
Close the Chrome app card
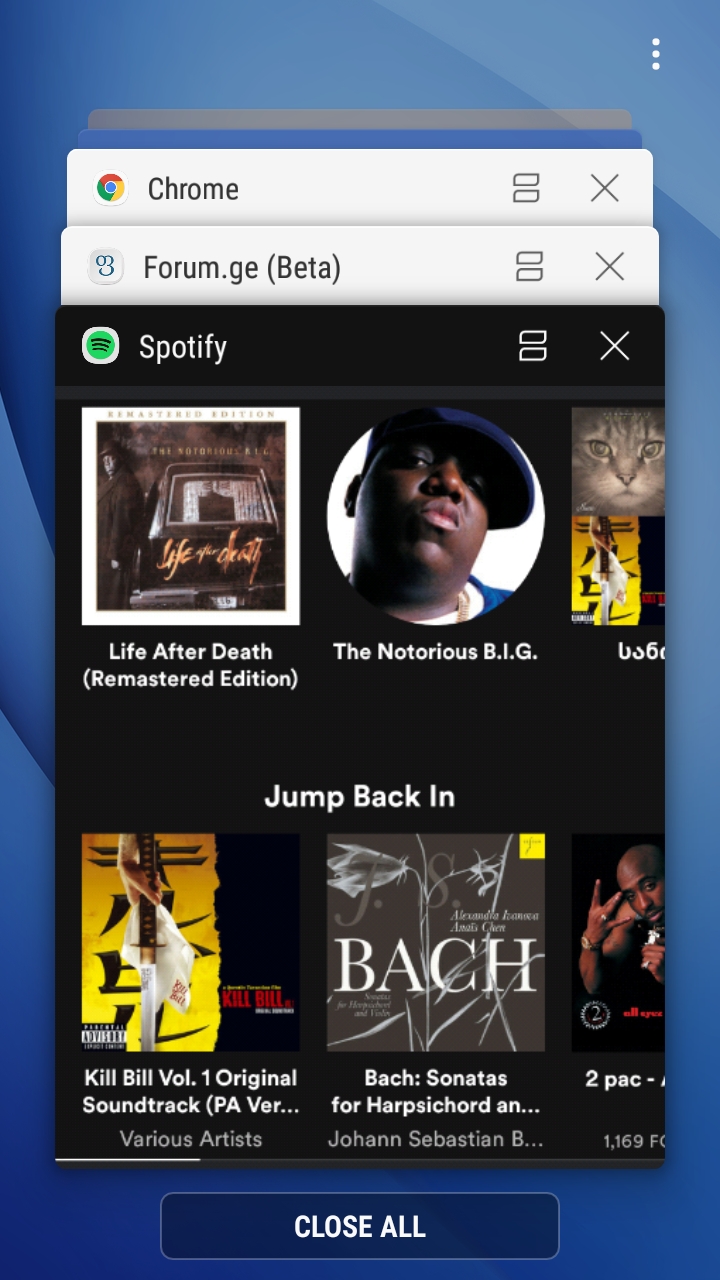(x=604, y=188)
